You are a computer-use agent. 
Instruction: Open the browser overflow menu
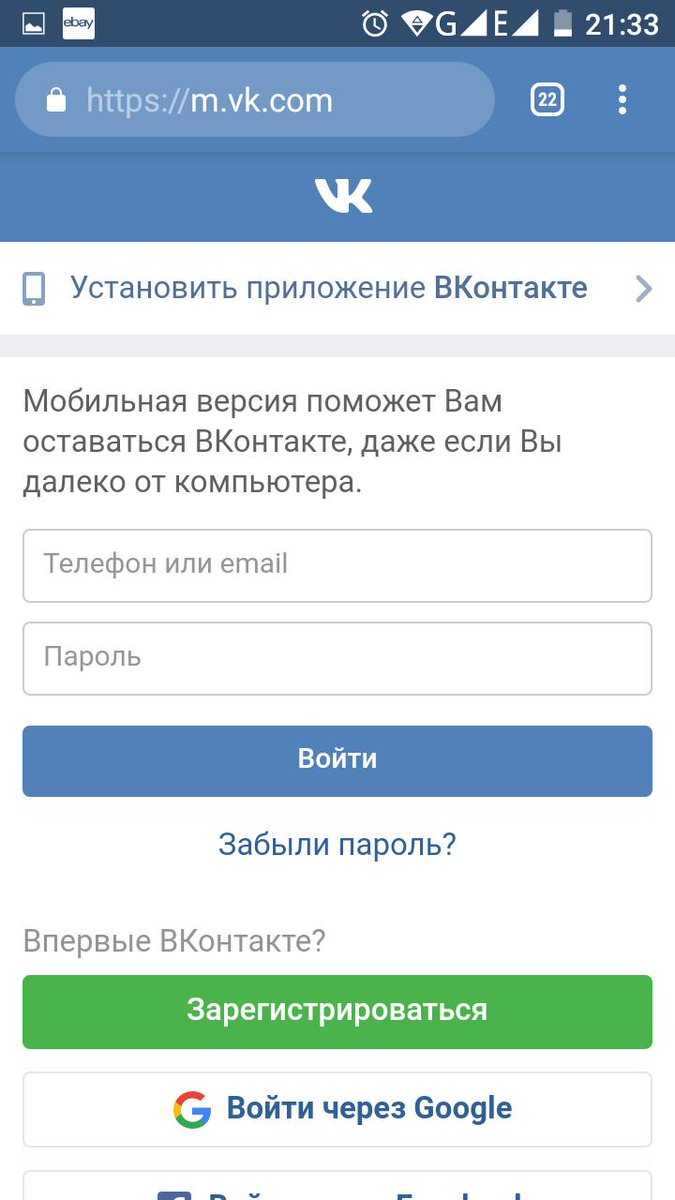(x=622, y=100)
